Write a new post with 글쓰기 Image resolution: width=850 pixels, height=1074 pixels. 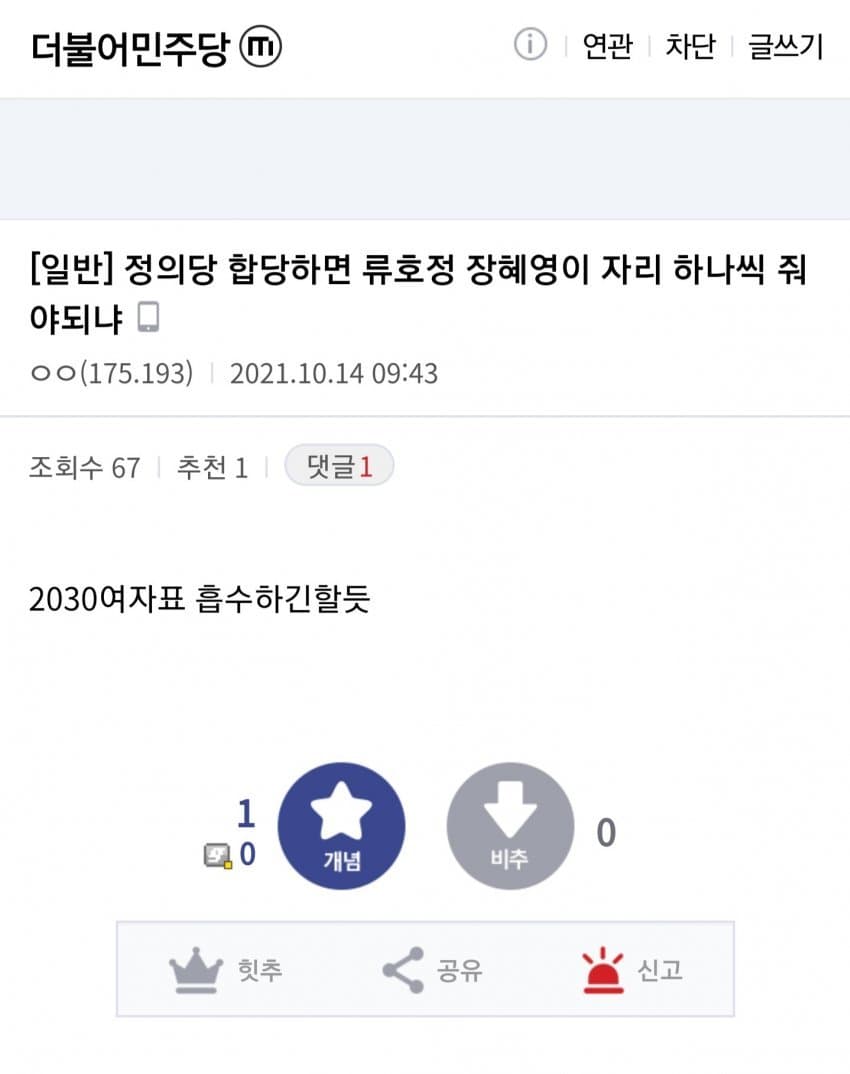click(x=786, y=47)
